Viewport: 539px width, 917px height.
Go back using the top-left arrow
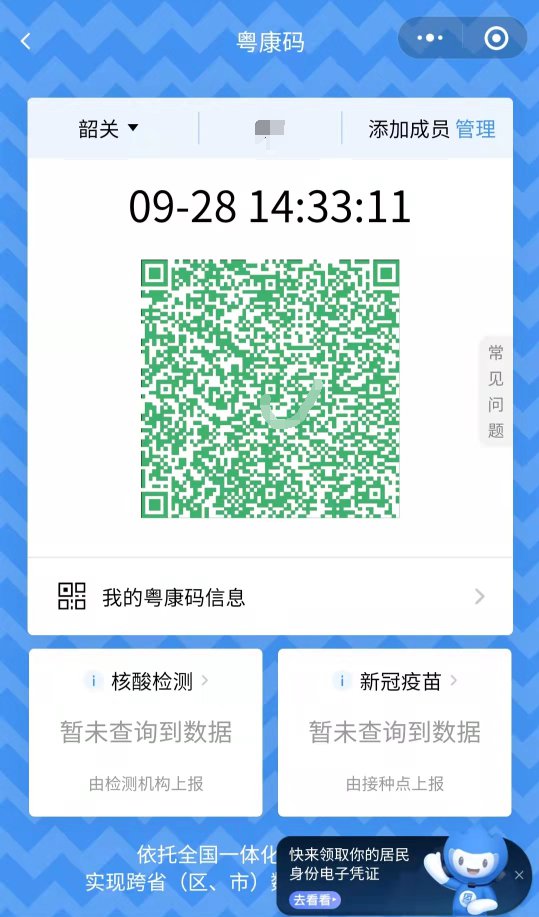click(x=25, y=41)
